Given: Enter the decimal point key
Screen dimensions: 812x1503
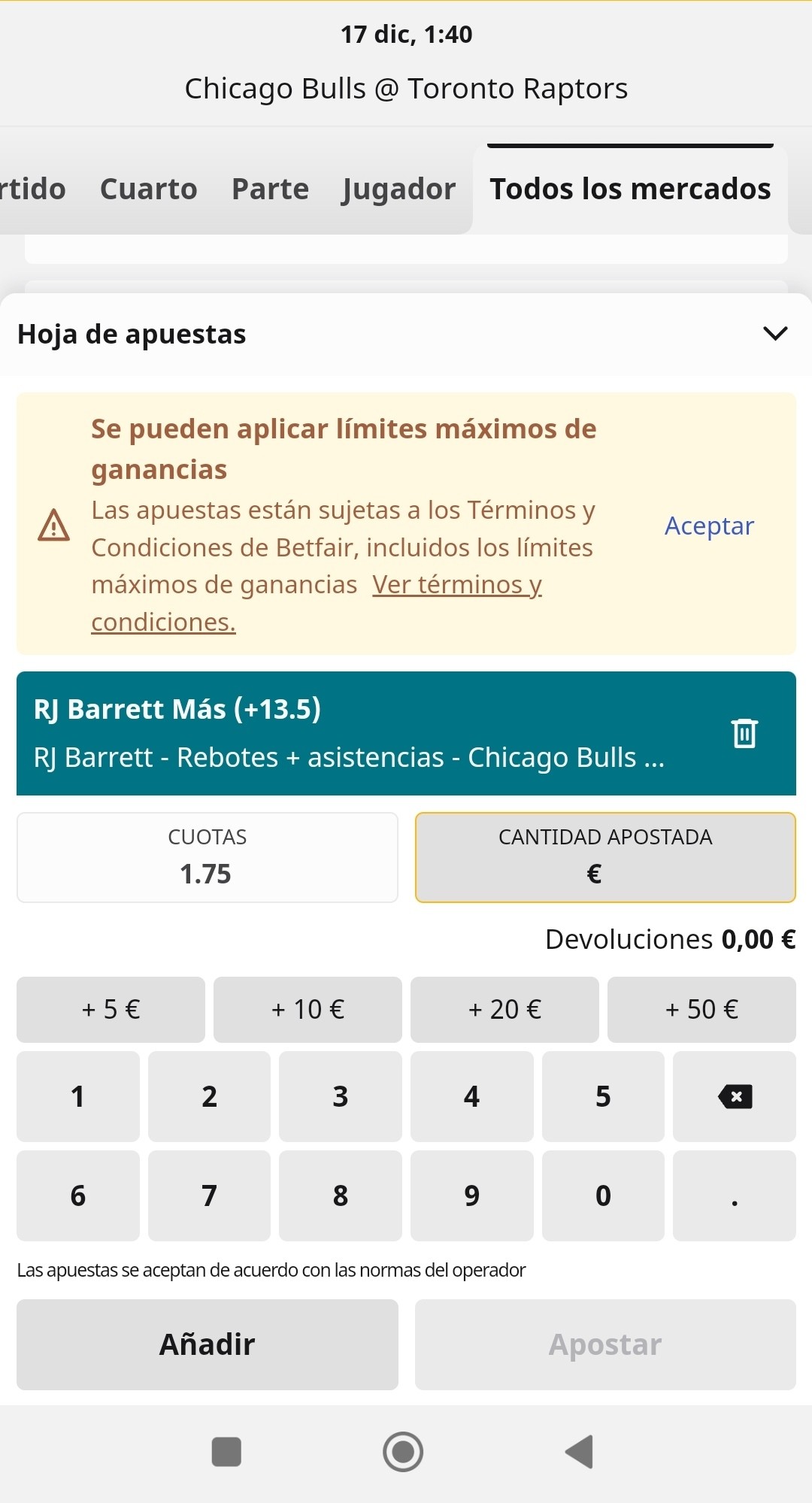Looking at the screenshot, I should click(x=735, y=1195).
